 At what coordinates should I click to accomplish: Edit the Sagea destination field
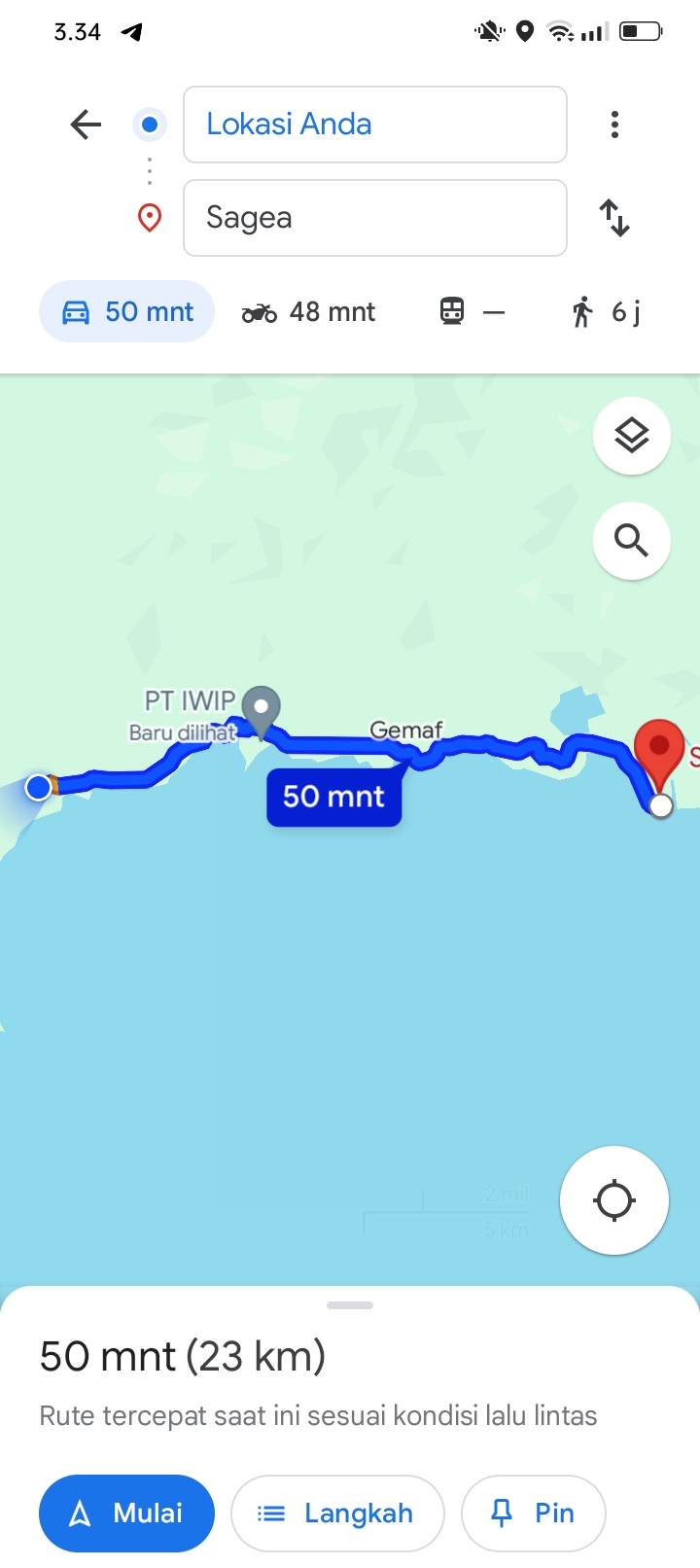click(375, 218)
